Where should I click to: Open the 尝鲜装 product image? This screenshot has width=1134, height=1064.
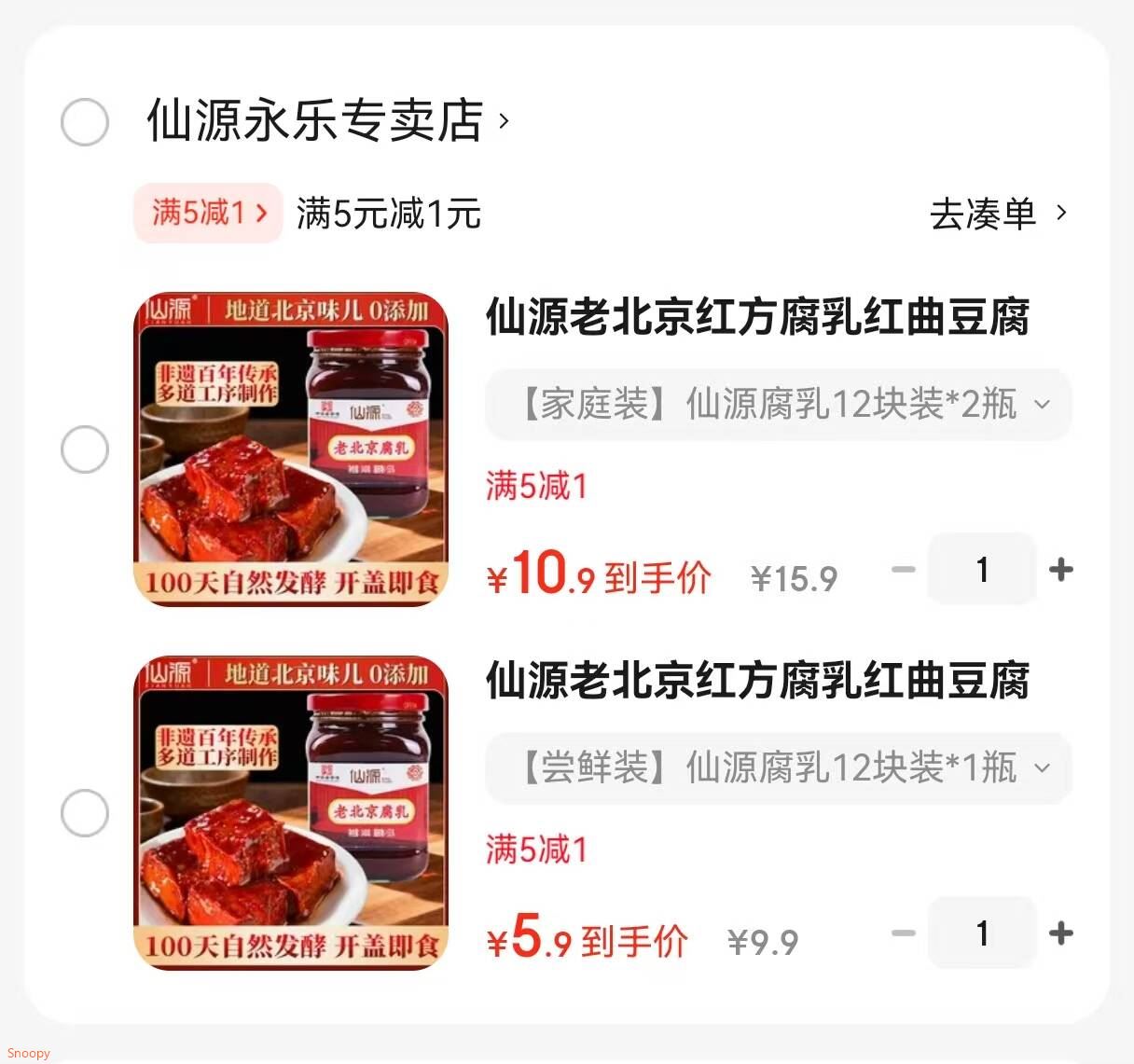[291, 813]
